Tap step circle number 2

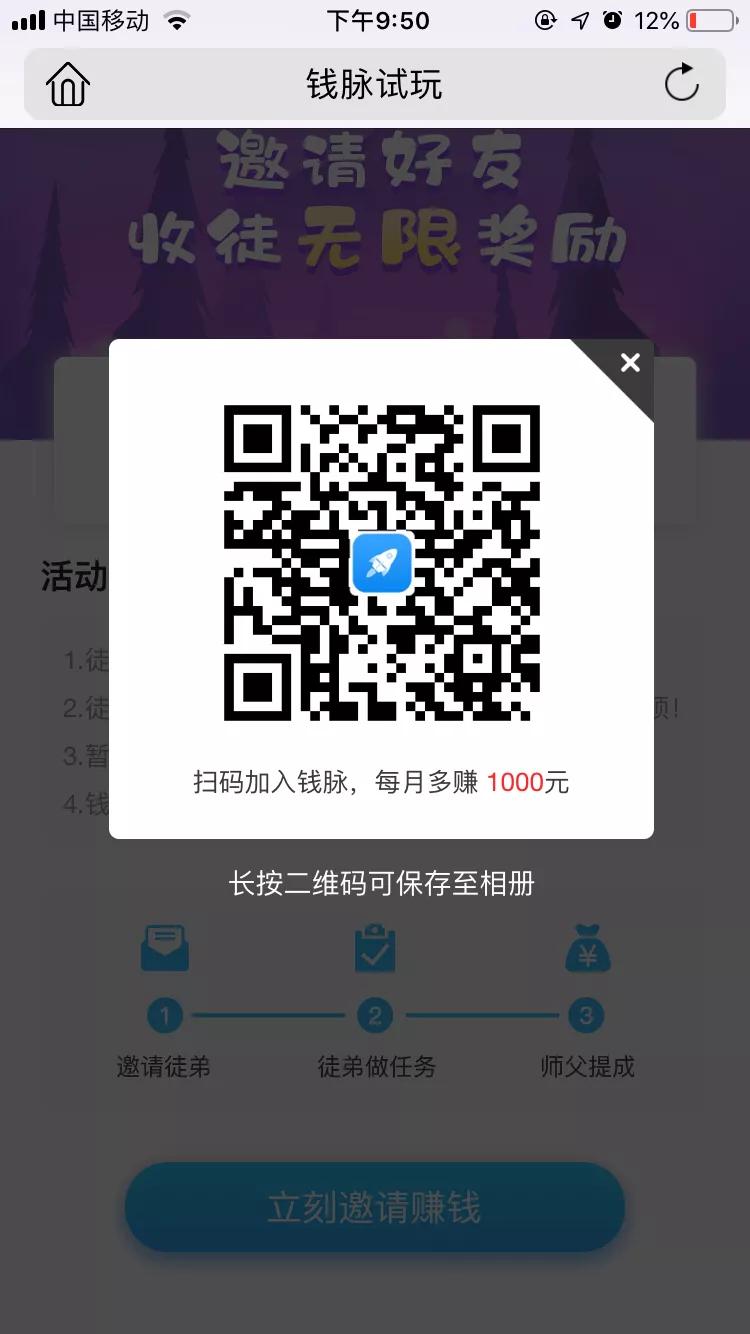click(x=375, y=1016)
